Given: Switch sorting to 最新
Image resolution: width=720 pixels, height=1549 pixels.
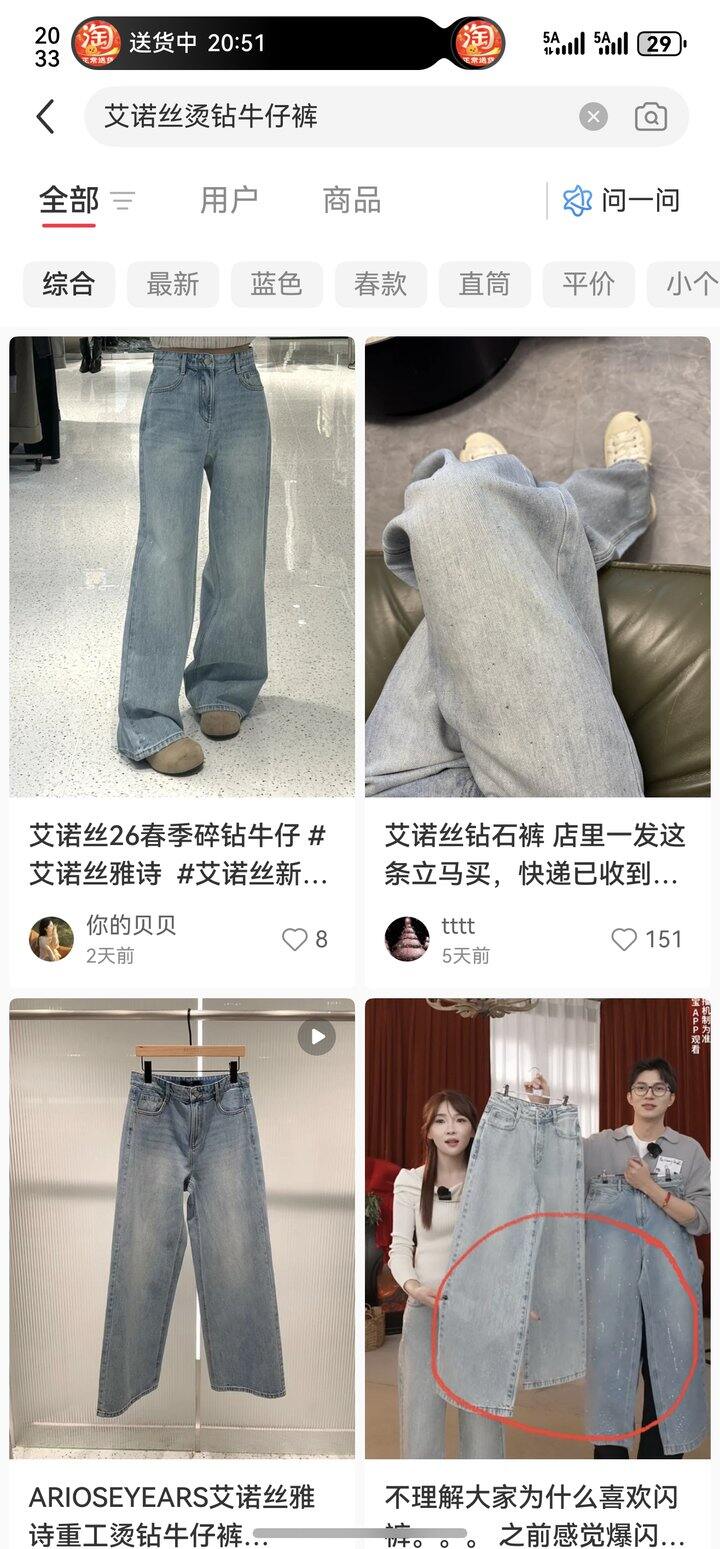Looking at the screenshot, I should [172, 284].
